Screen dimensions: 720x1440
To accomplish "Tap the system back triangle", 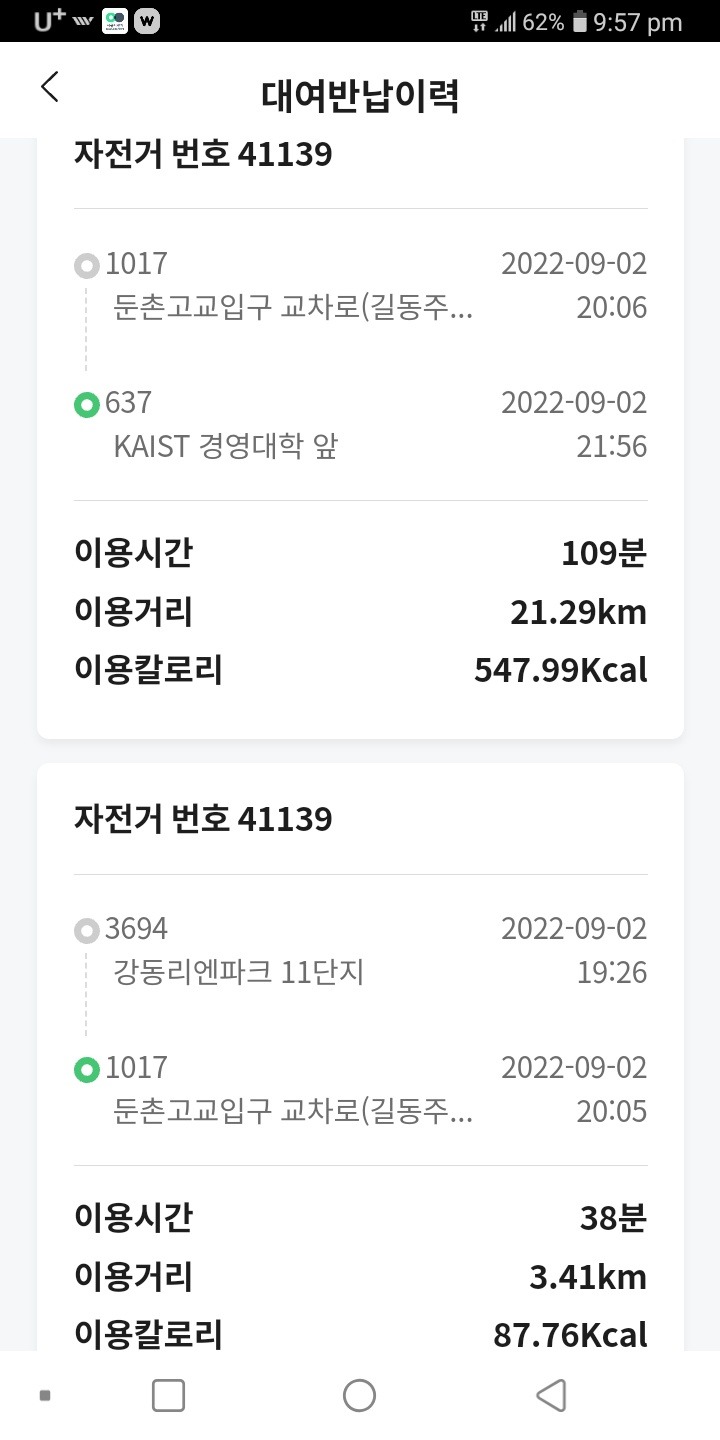I will coord(551,1395).
